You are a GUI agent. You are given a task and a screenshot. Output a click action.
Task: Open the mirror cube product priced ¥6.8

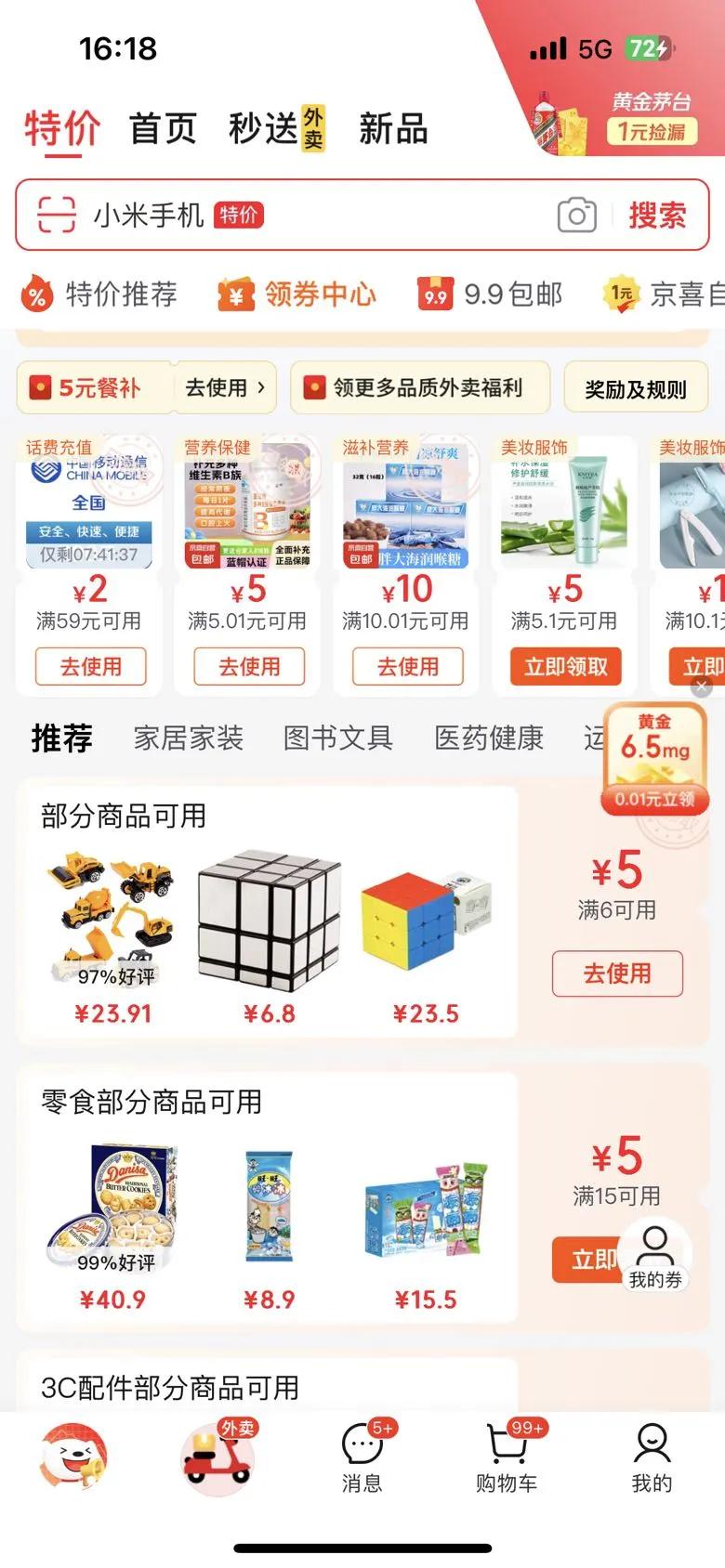point(270,936)
